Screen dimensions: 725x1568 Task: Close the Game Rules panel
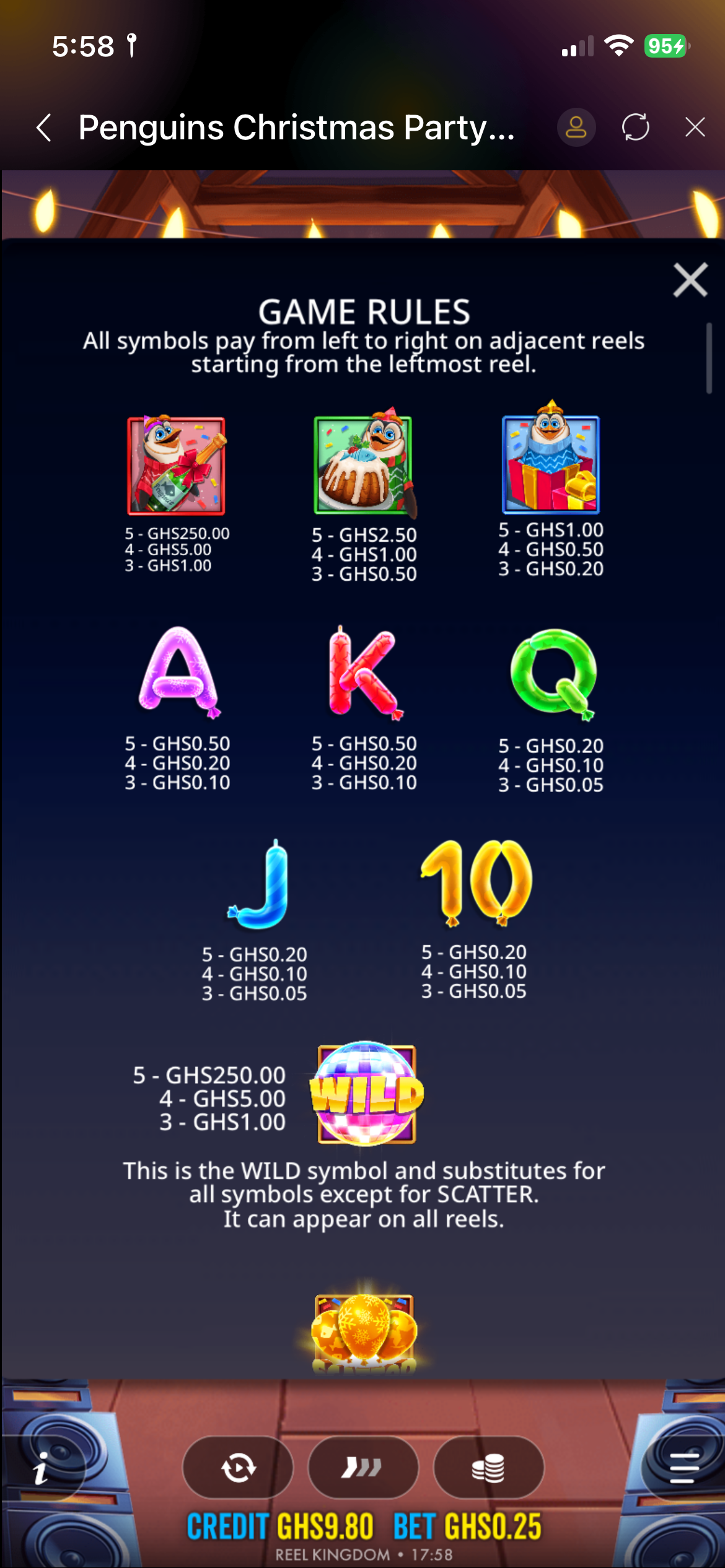[690, 280]
